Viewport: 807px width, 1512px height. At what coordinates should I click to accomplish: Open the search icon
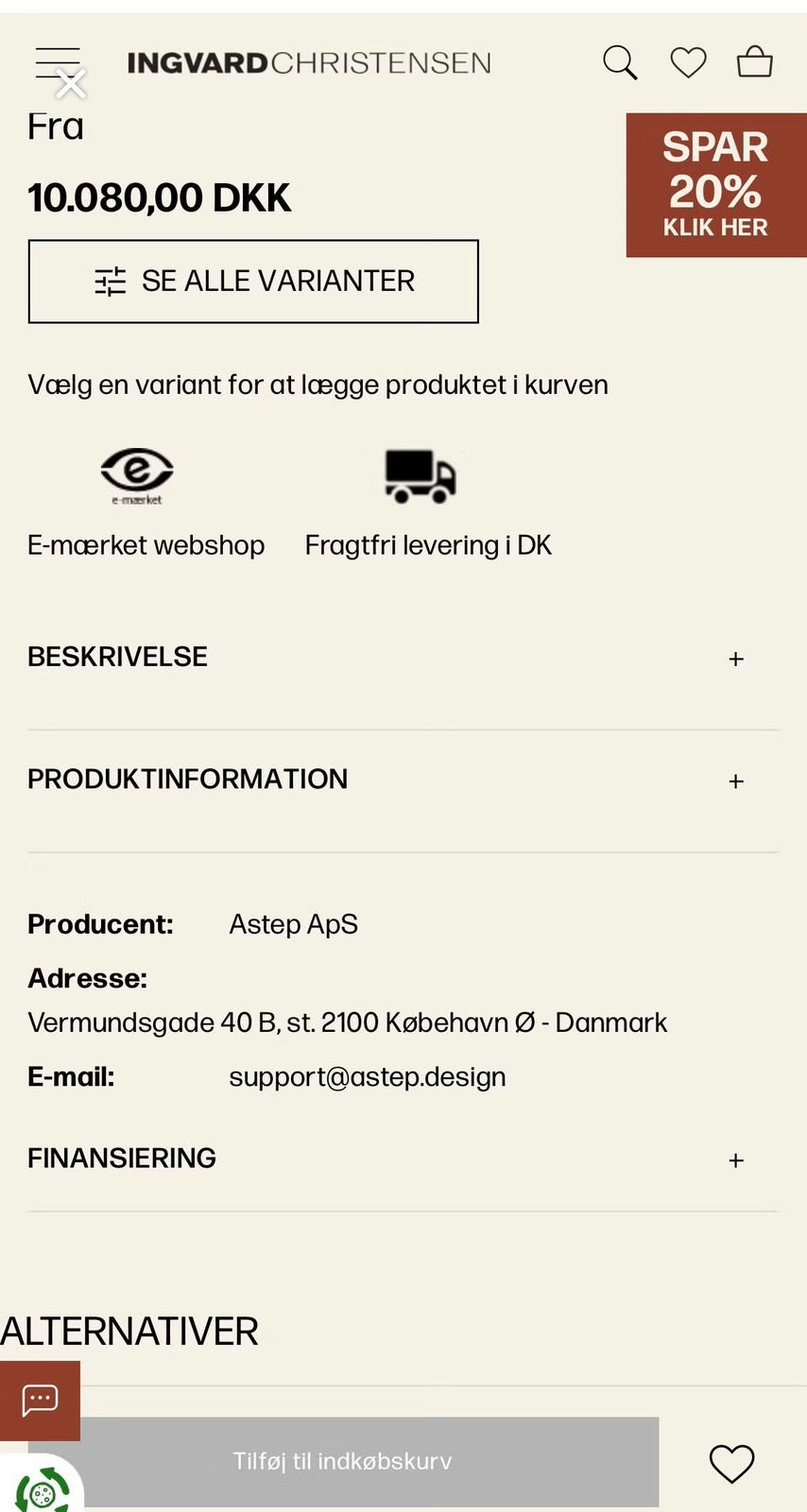tap(620, 63)
